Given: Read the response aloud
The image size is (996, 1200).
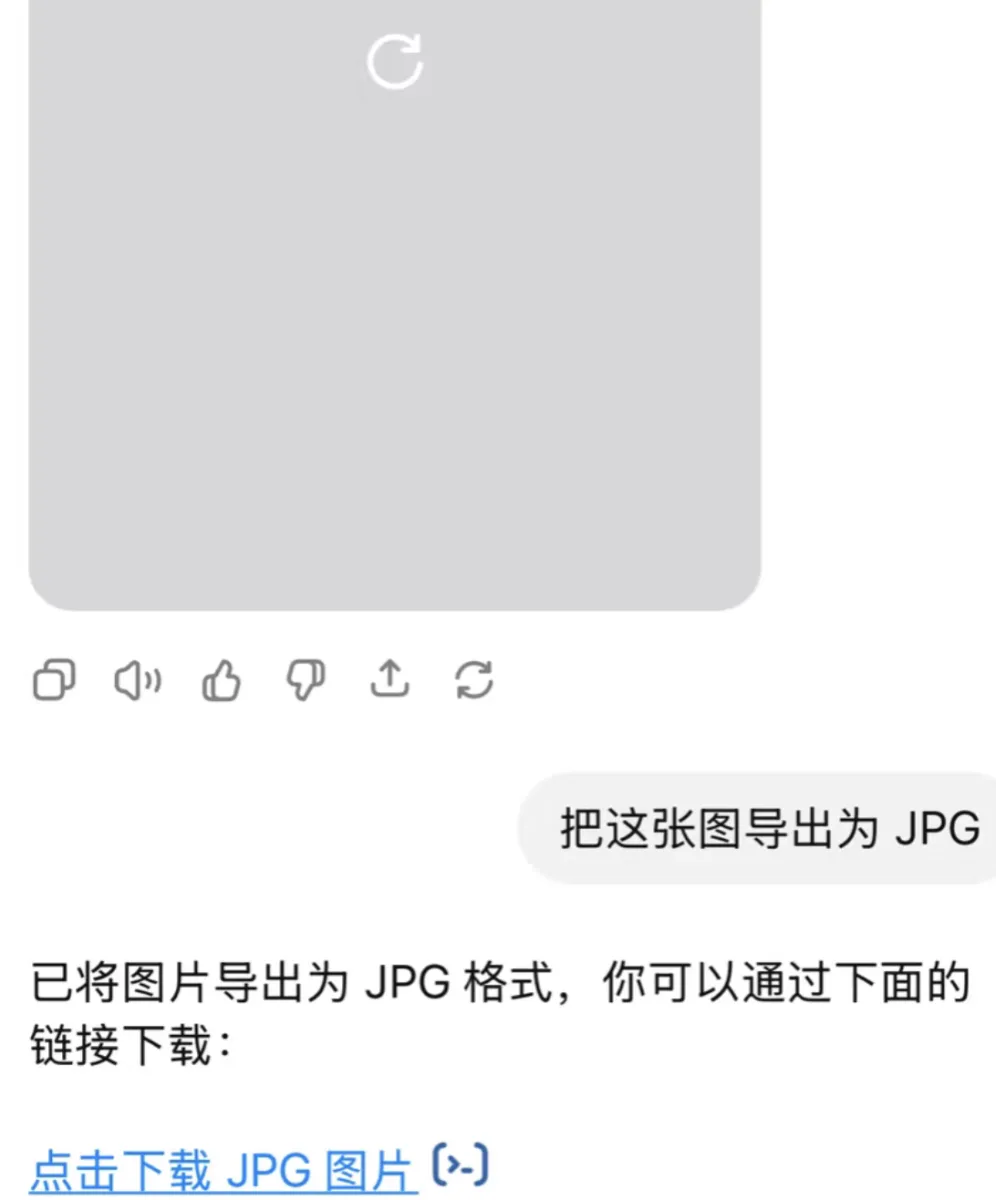Looking at the screenshot, I should 138,681.
